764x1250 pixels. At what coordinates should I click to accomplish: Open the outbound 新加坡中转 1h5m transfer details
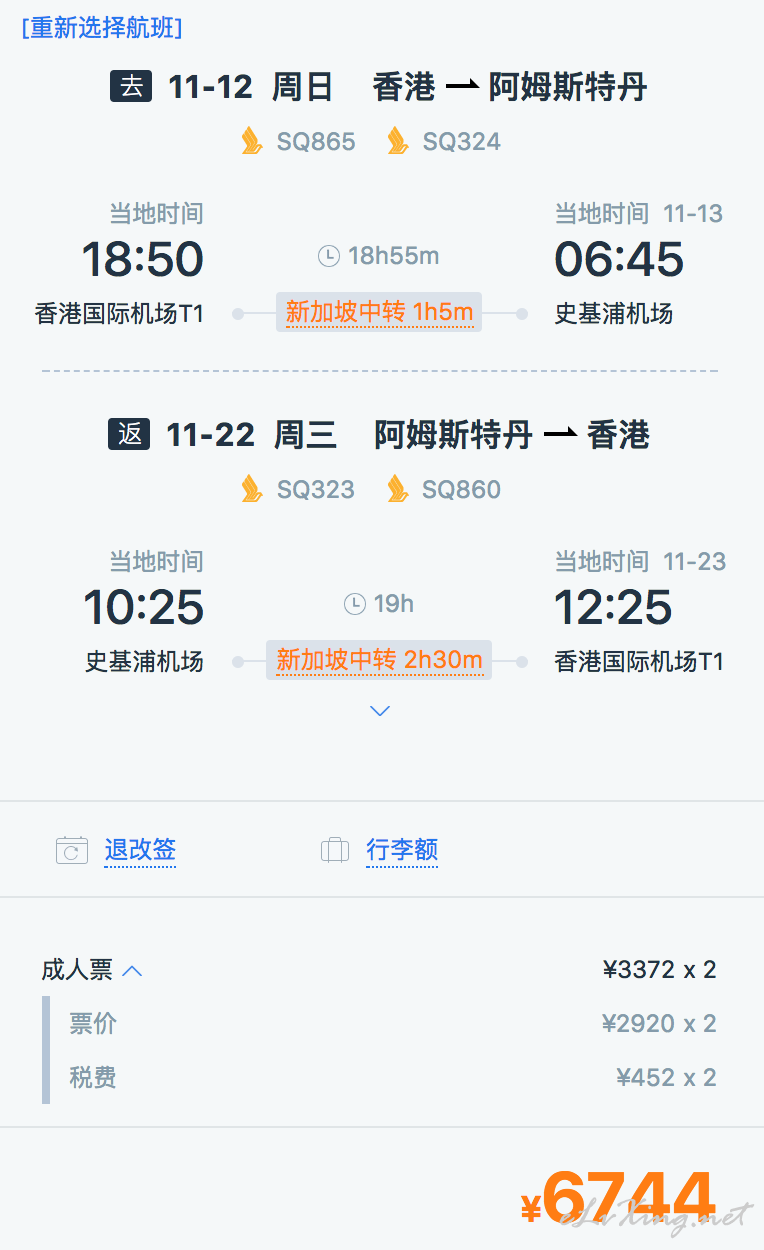pos(379,312)
